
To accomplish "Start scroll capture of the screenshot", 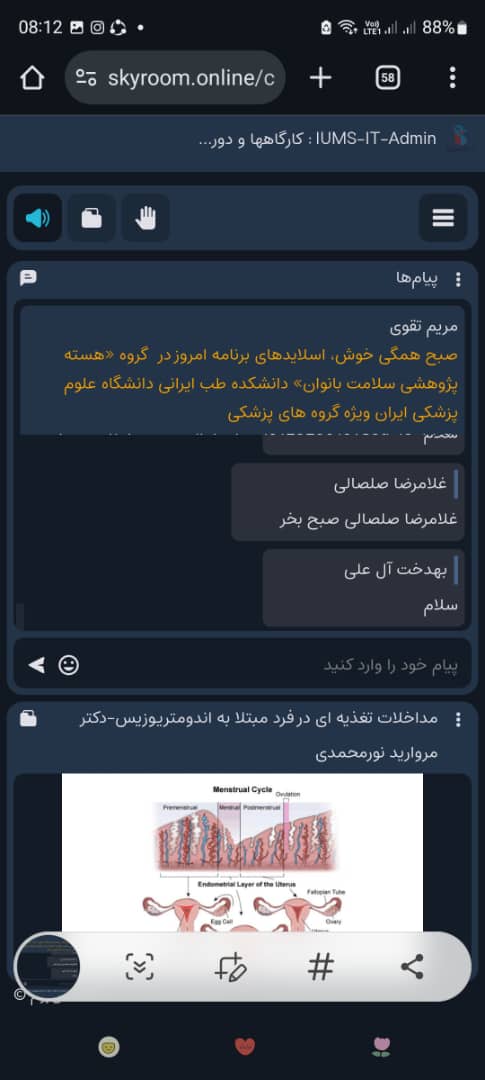I will pos(140,966).
